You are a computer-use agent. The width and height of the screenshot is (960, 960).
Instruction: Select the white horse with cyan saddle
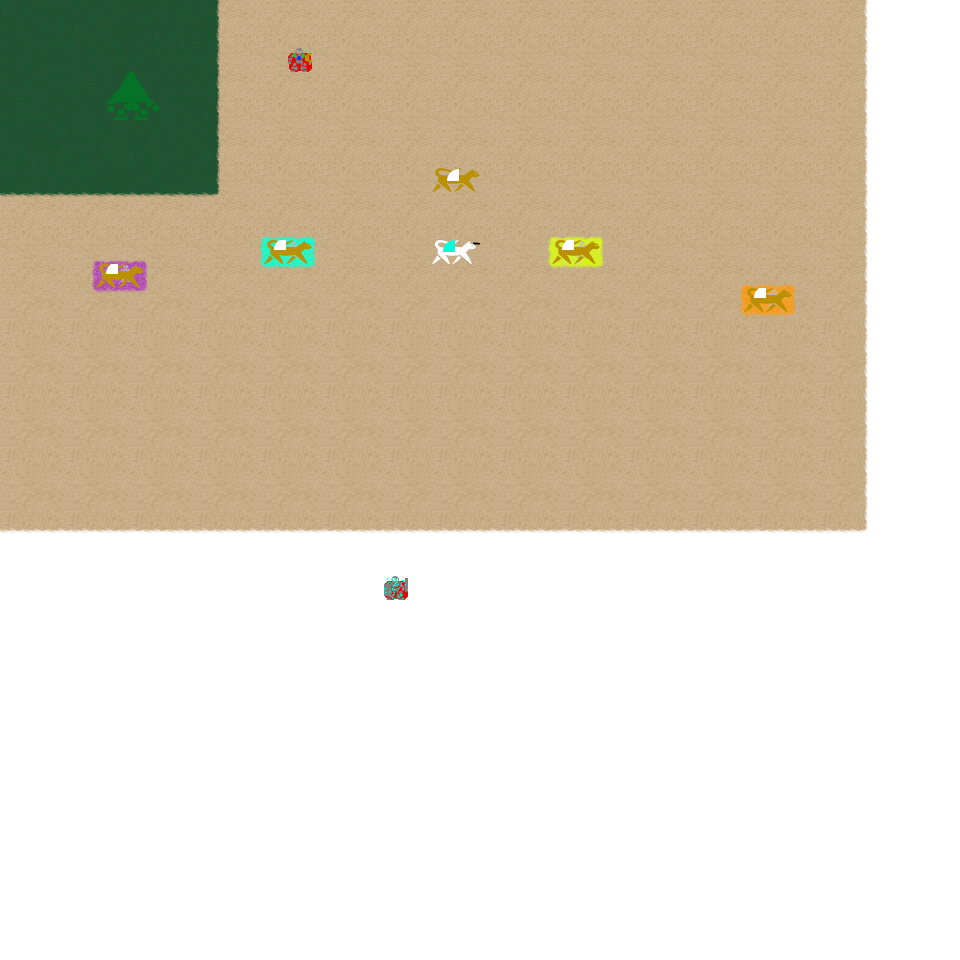click(455, 251)
